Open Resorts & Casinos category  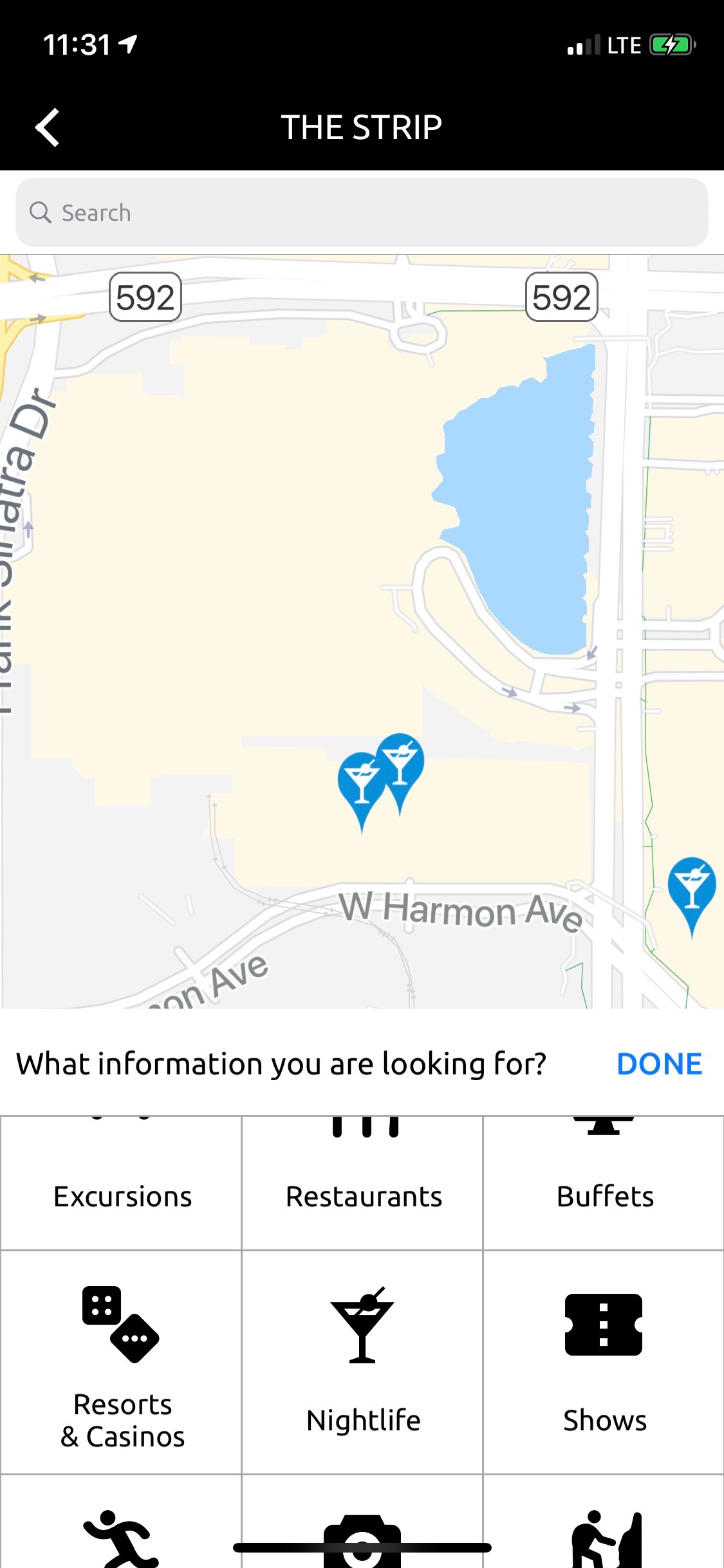[122, 1362]
